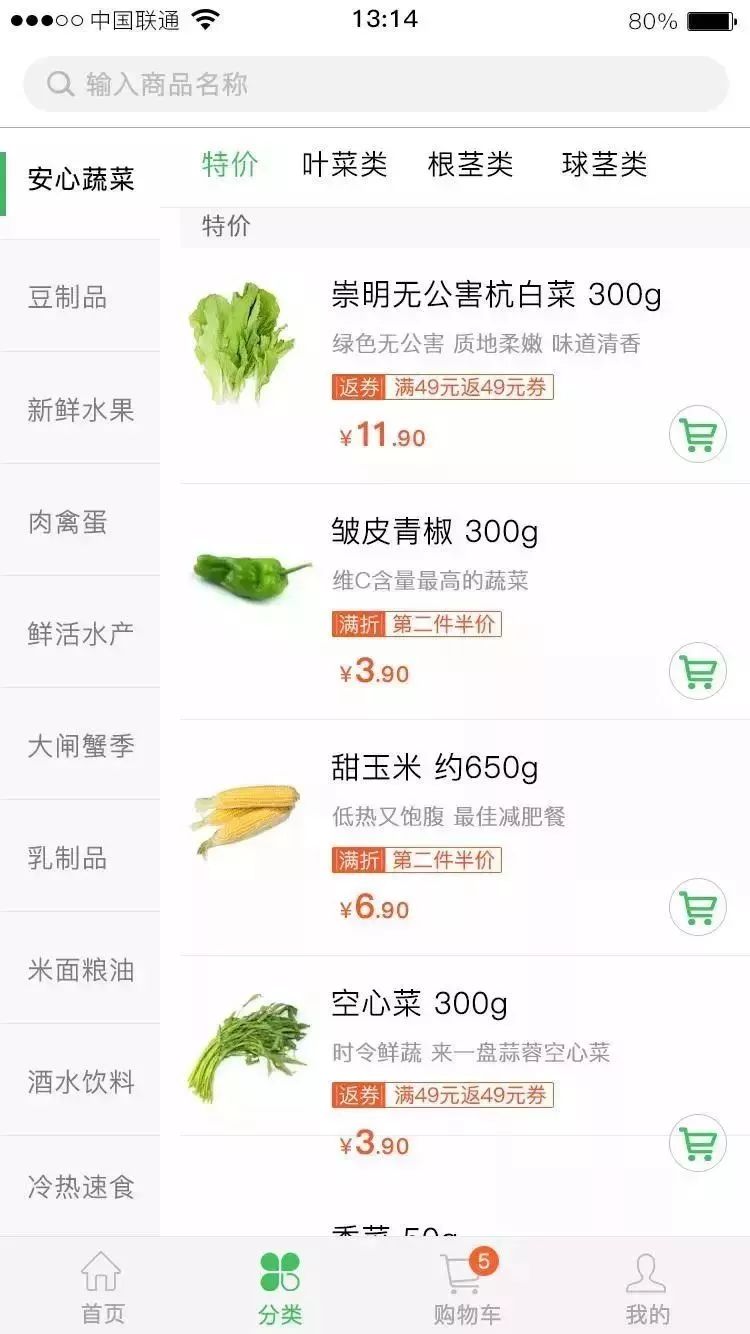Open 首页 via the home icon
This screenshot has height=1334, width=750.
pyautogui.click(x=102, y=1280)
